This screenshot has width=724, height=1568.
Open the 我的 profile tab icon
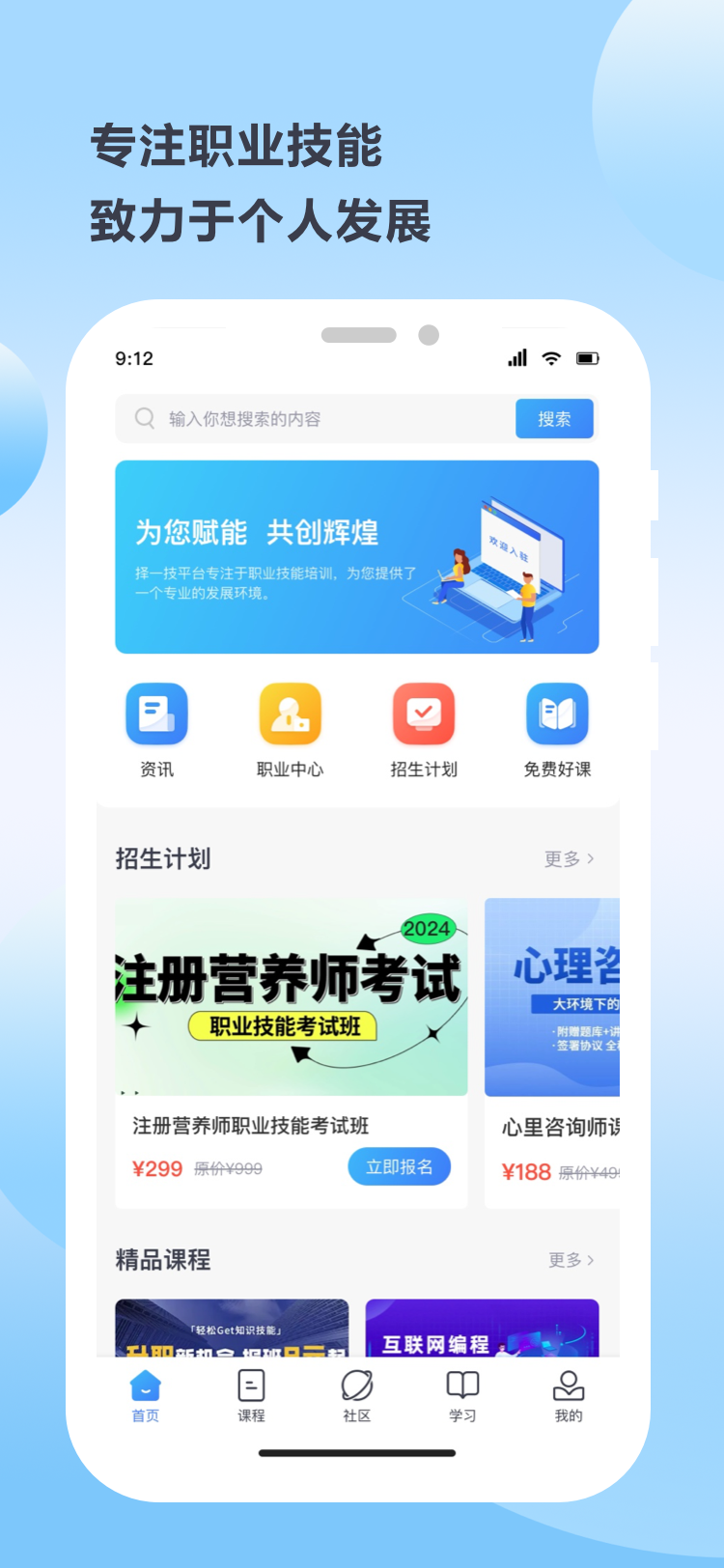[568, 1385]
